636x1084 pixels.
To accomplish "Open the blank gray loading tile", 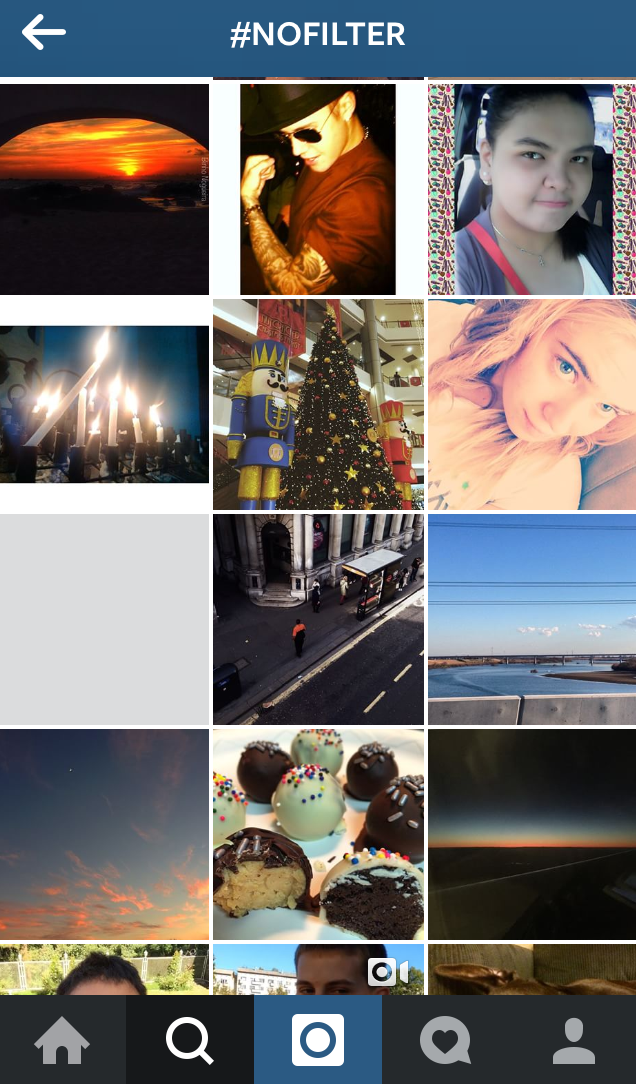I will pyautogui.click(x=104, y=619).
